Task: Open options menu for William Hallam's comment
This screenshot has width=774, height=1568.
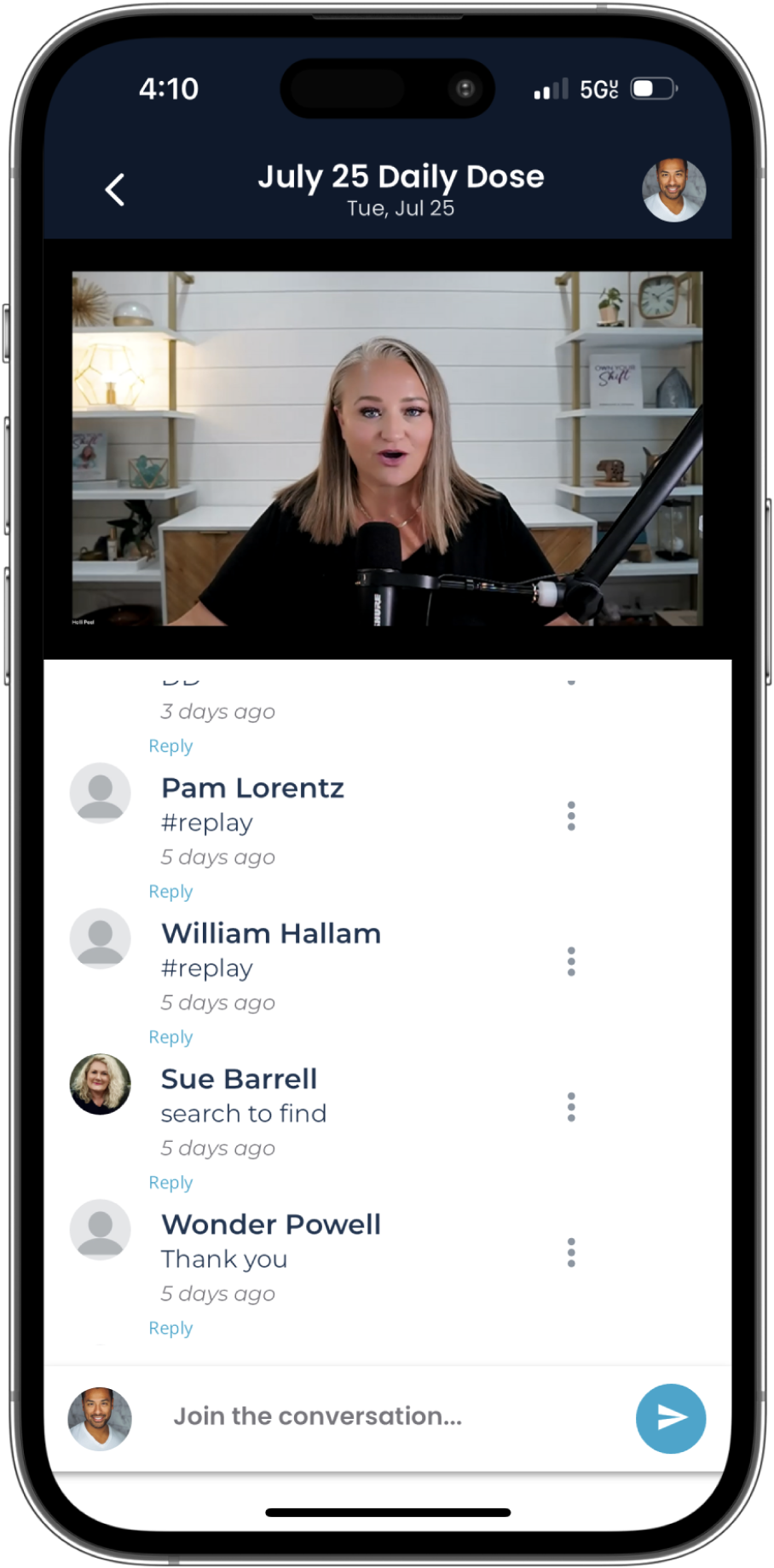Action: 571,962
